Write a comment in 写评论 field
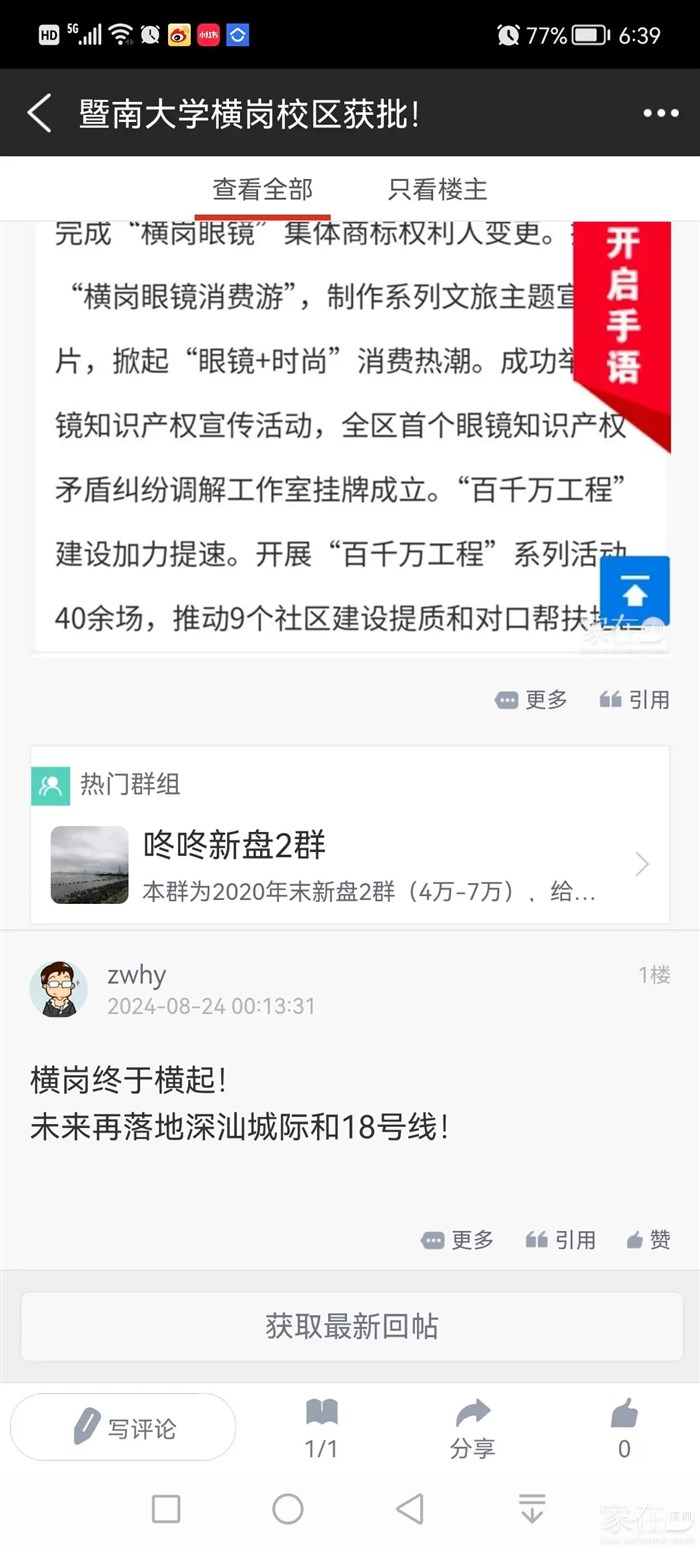700x1547 pixels. [x=123, y=1427]
